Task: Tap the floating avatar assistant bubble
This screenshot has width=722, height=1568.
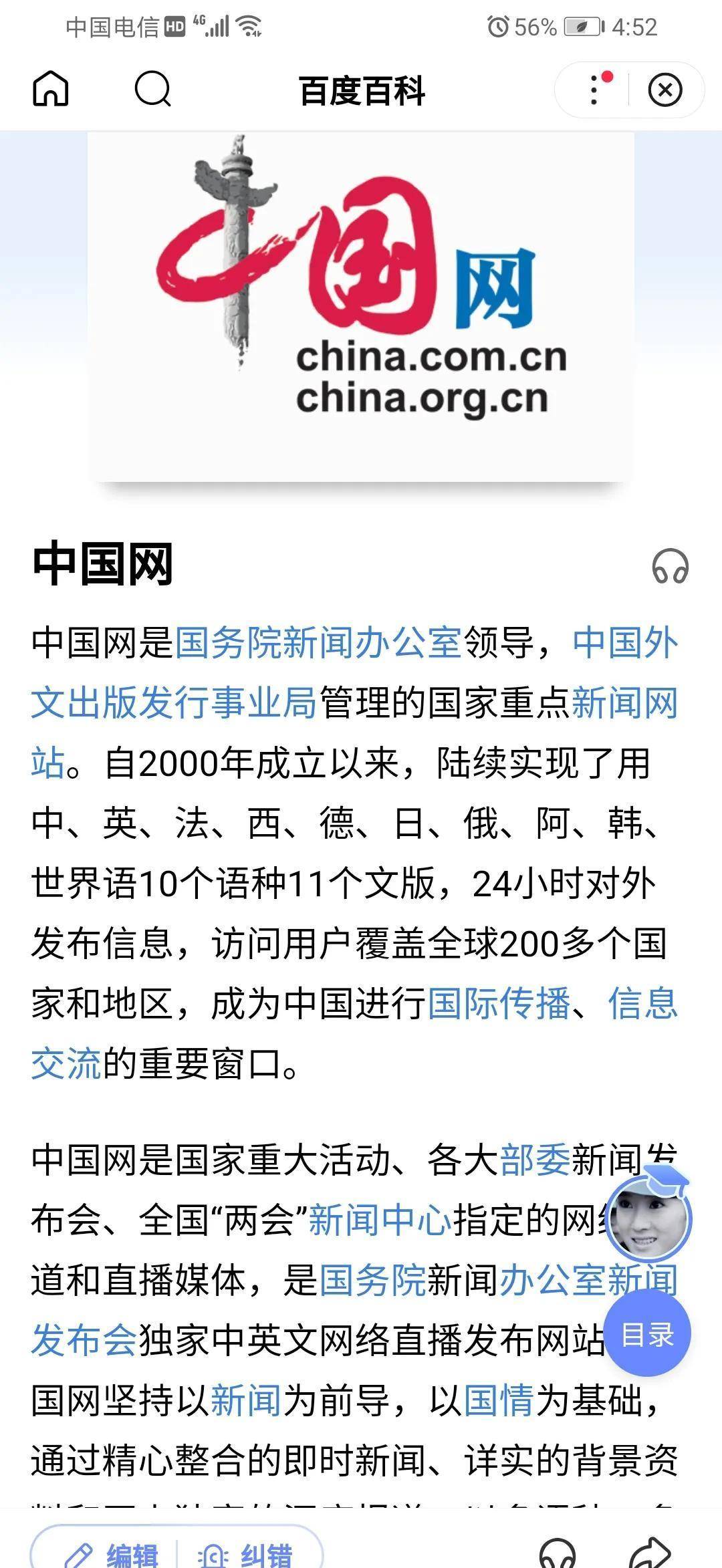Action: coord(648,1218)
